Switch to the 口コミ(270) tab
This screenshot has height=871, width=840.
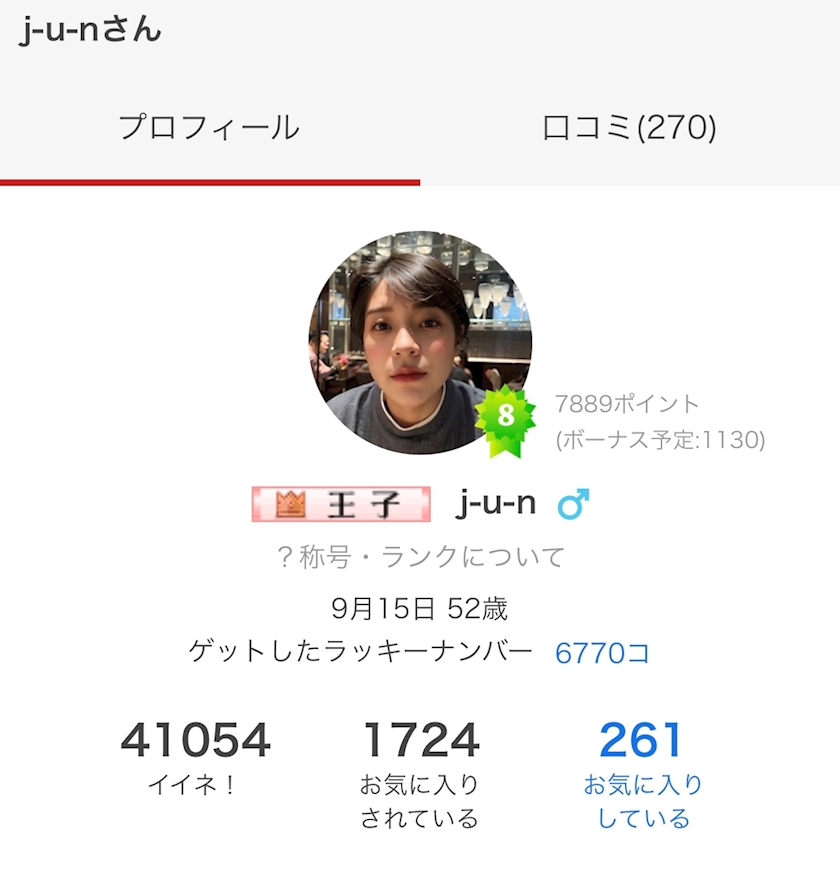click(629, 128)
